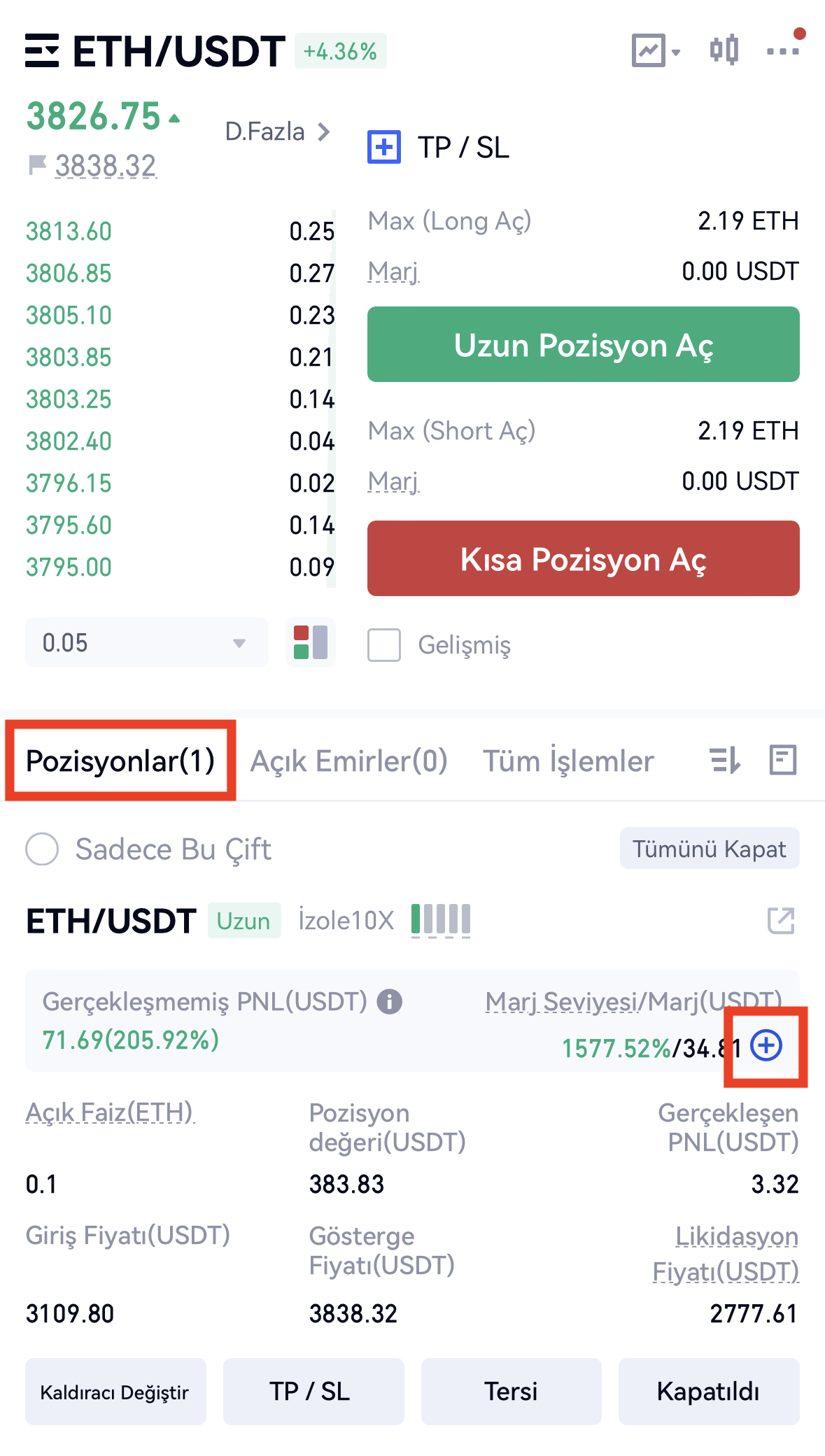Share the ETH/USDT position
This screenshot has height=1456, width=825.
tap(781, 920)
